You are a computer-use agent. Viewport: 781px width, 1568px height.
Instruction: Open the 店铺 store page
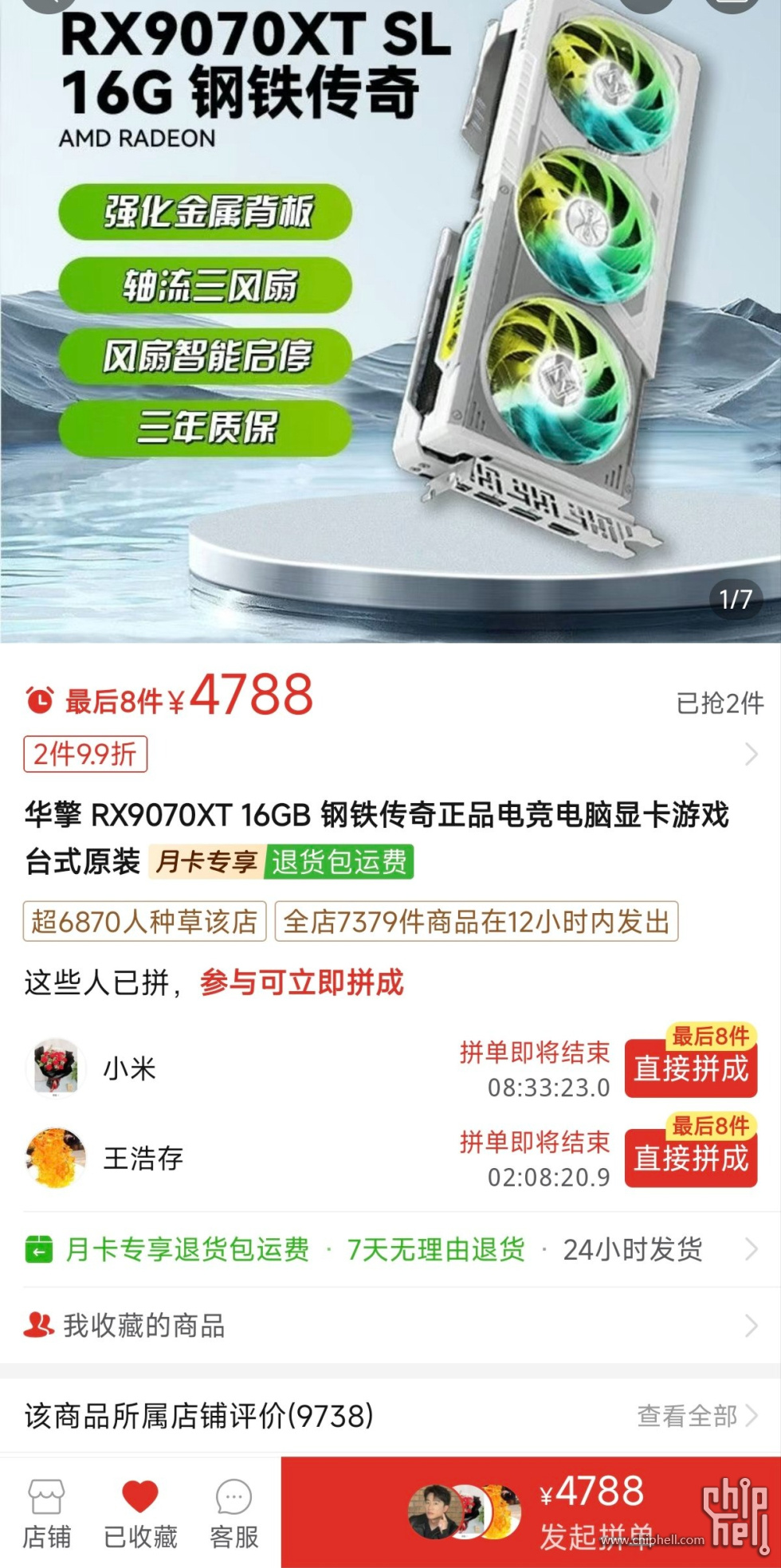click(x=46, y=1512)
